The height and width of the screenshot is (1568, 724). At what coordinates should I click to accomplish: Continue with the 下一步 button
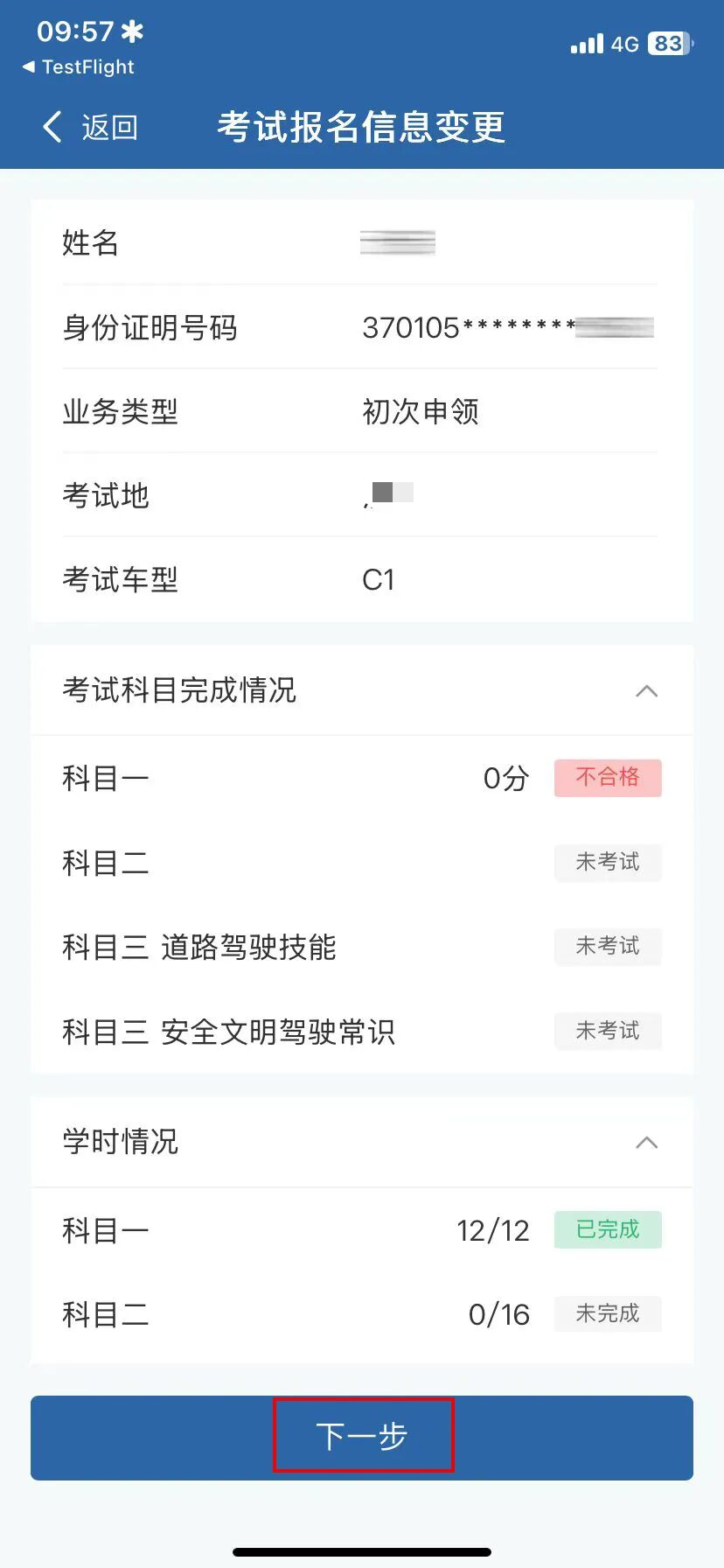[x=362, y=1437]
